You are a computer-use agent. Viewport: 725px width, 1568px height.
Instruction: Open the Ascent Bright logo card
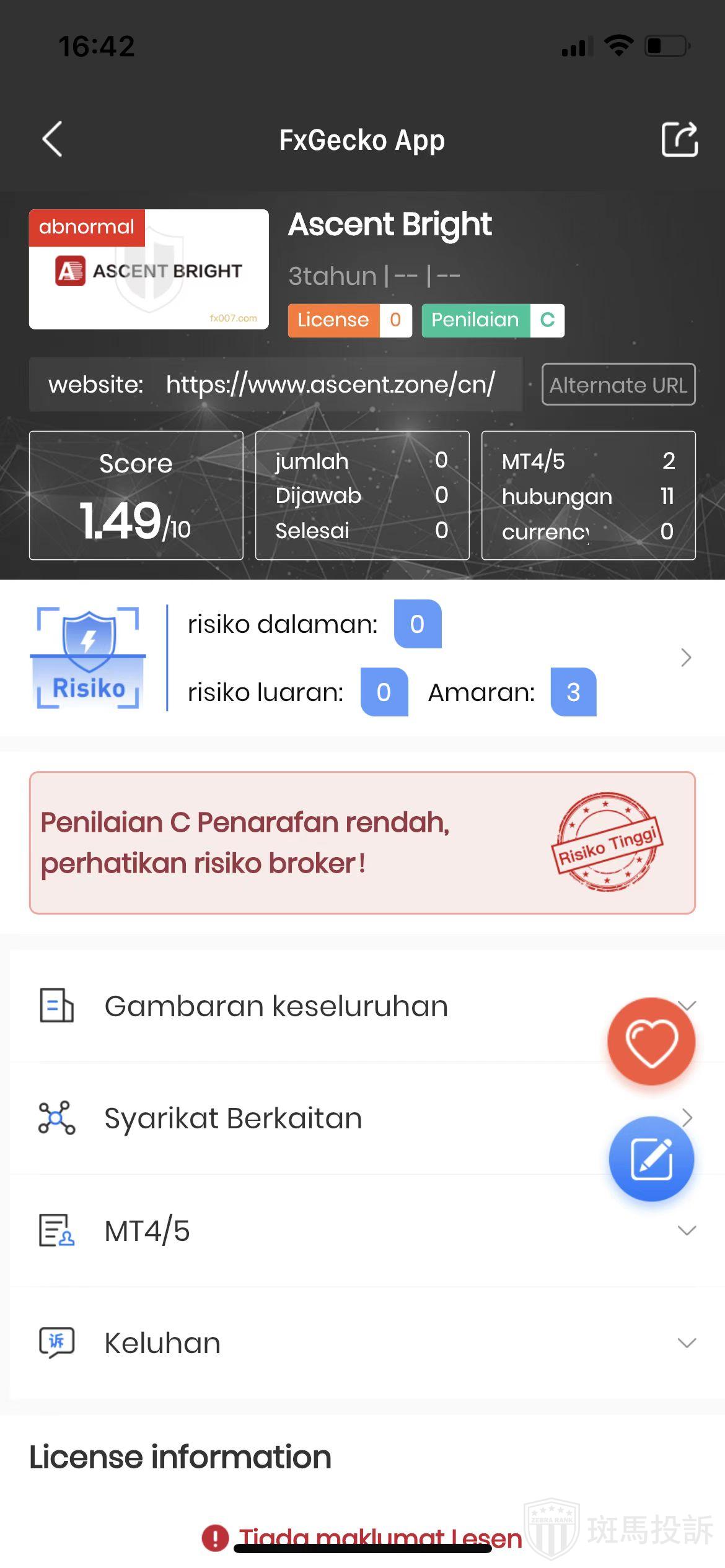coord(149,269)
